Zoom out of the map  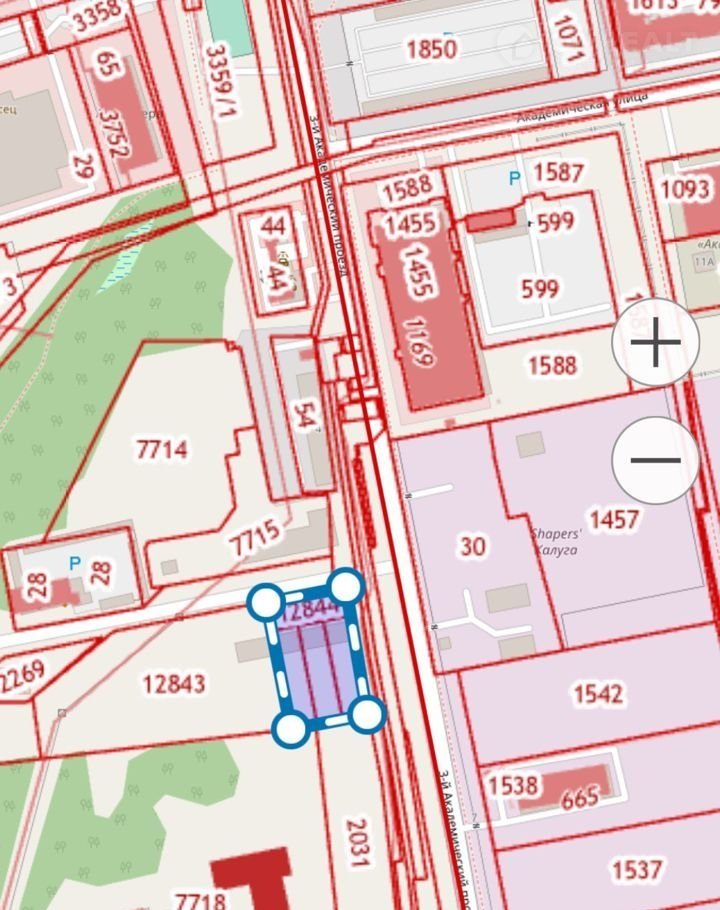(656, 461)
